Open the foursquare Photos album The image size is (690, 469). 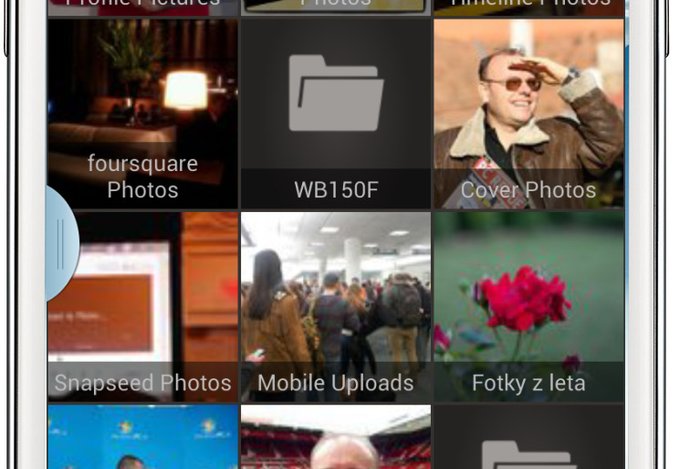(x=142, y=114)
